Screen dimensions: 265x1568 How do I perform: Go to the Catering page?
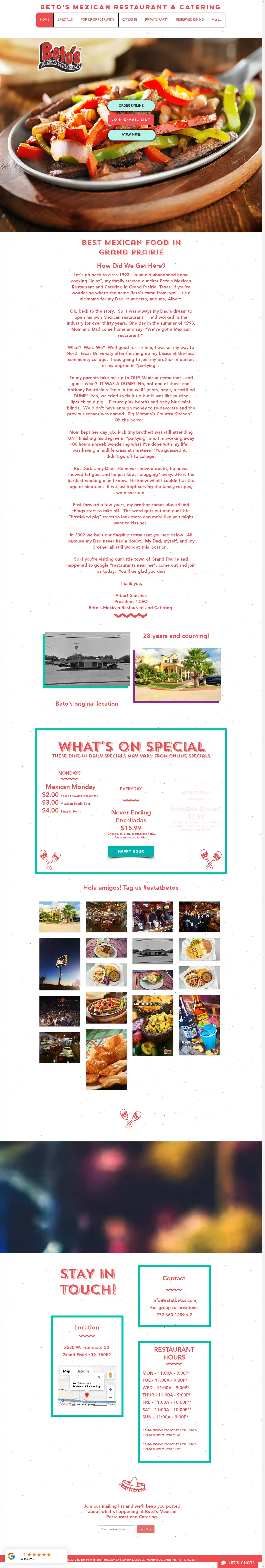(130, 19)
